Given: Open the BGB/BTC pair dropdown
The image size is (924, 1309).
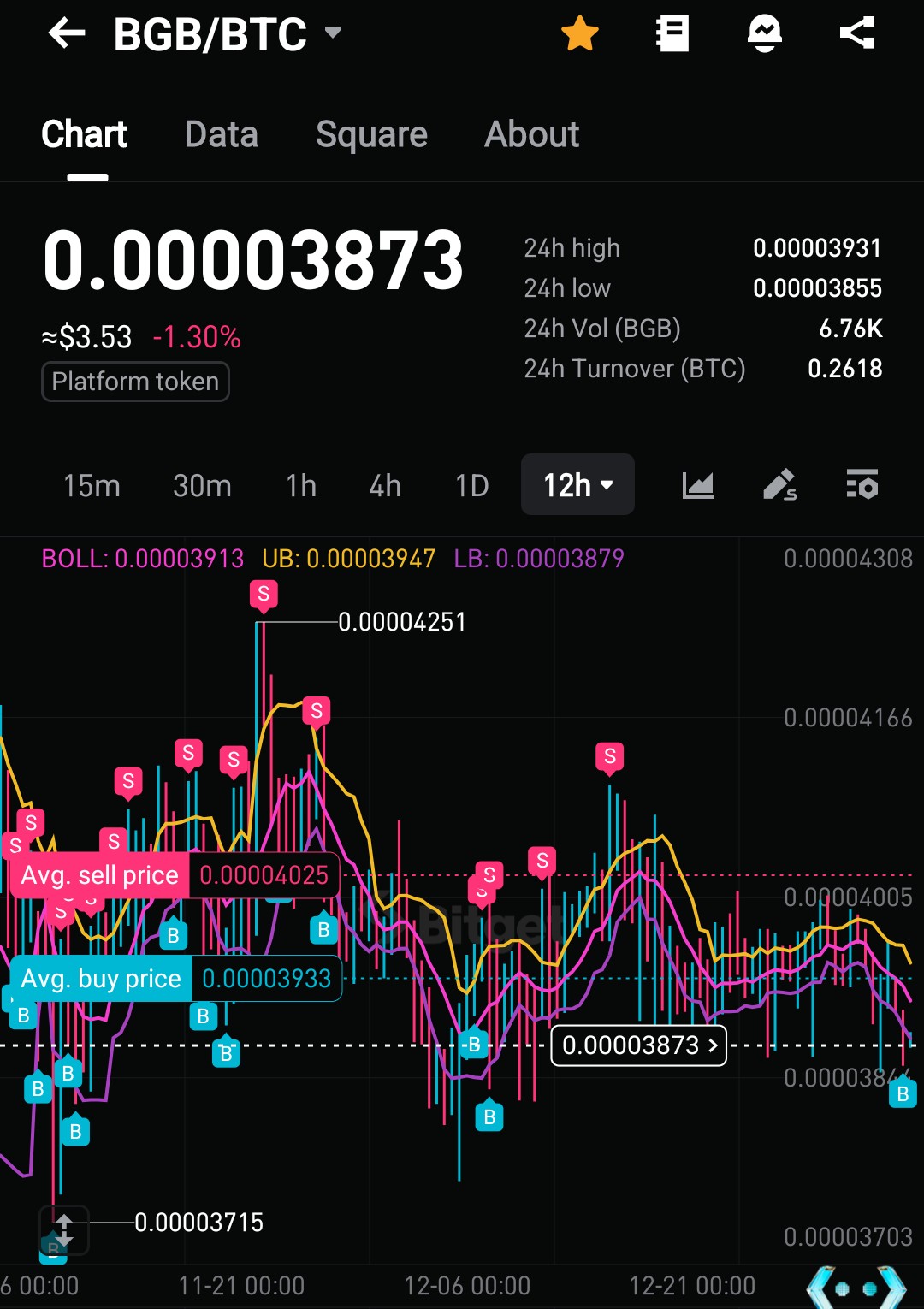Looking at the screenshot, I should pos(332,33).
